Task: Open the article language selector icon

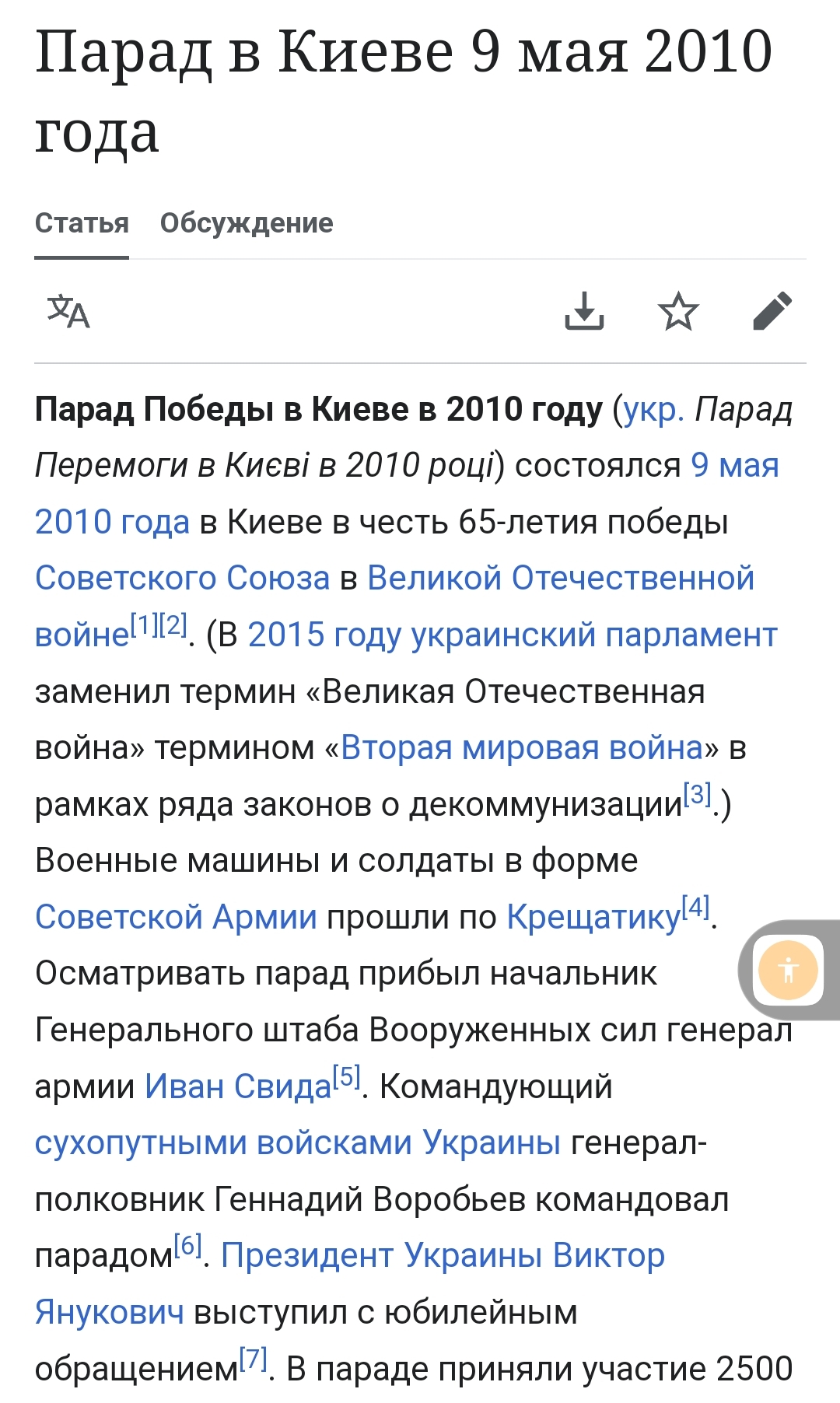Action: 68,311
